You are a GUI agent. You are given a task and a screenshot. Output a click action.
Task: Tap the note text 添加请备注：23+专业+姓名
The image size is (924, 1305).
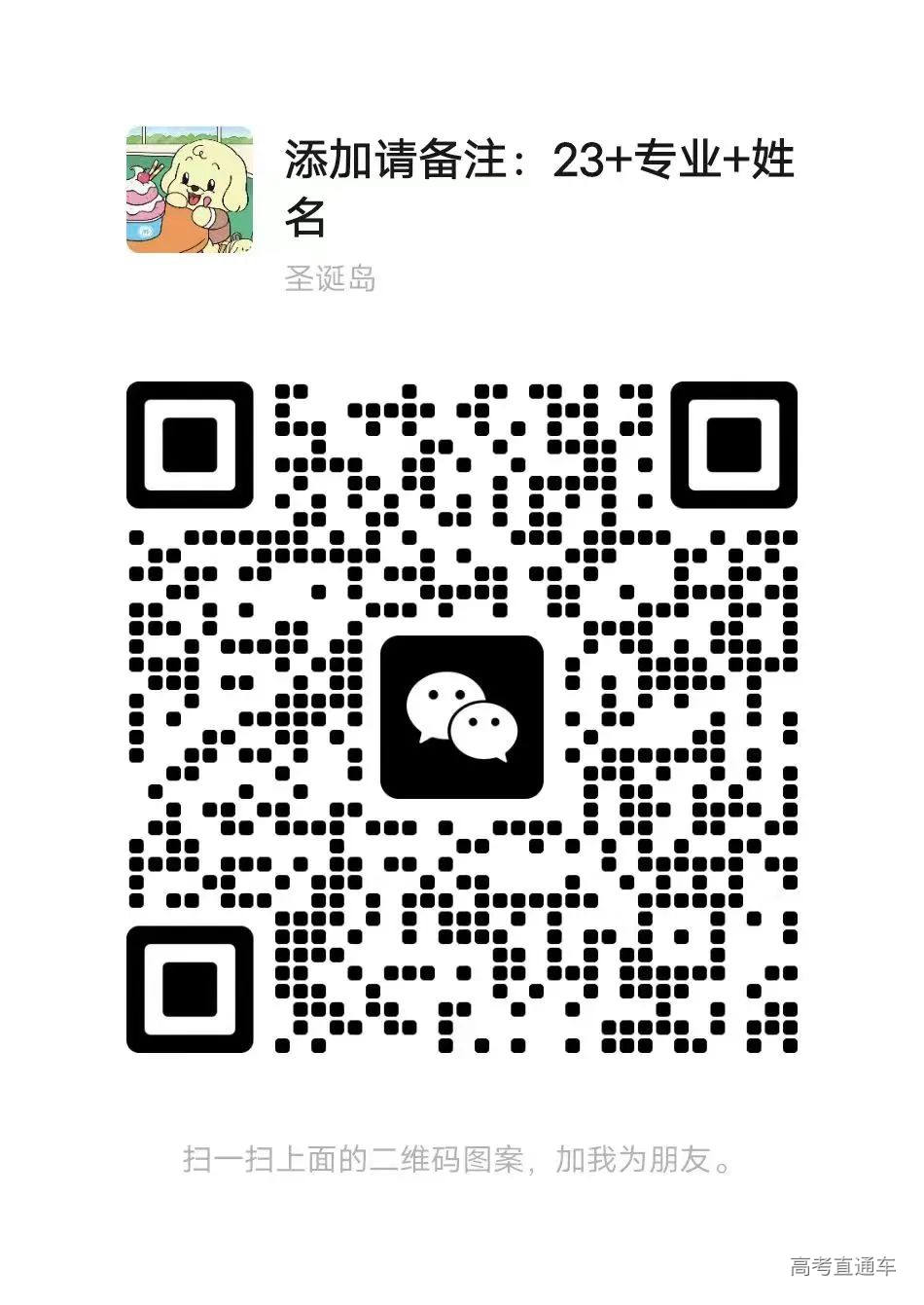pos(538,185)
